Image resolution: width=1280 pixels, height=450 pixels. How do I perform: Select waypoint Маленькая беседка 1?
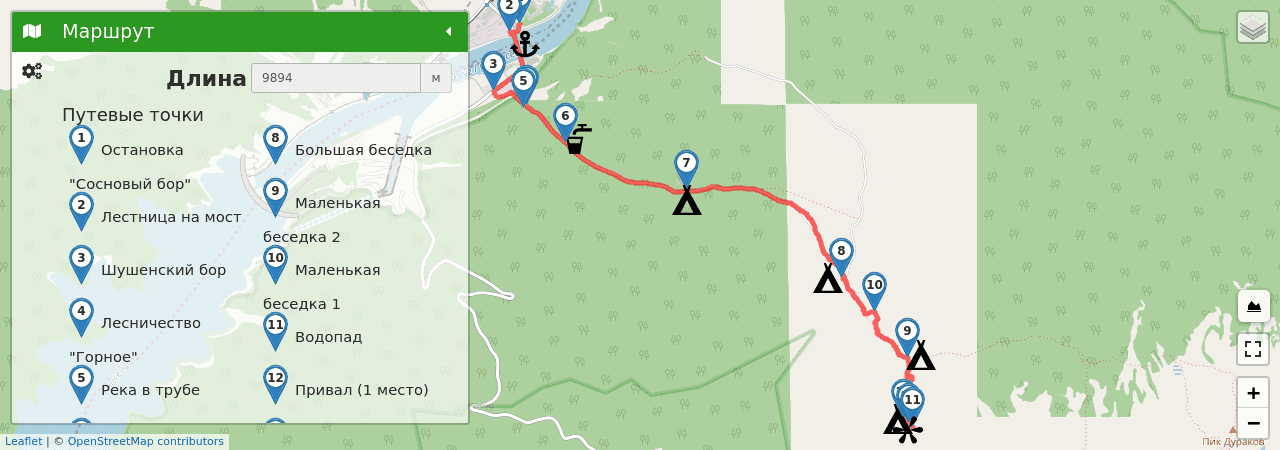337,270
